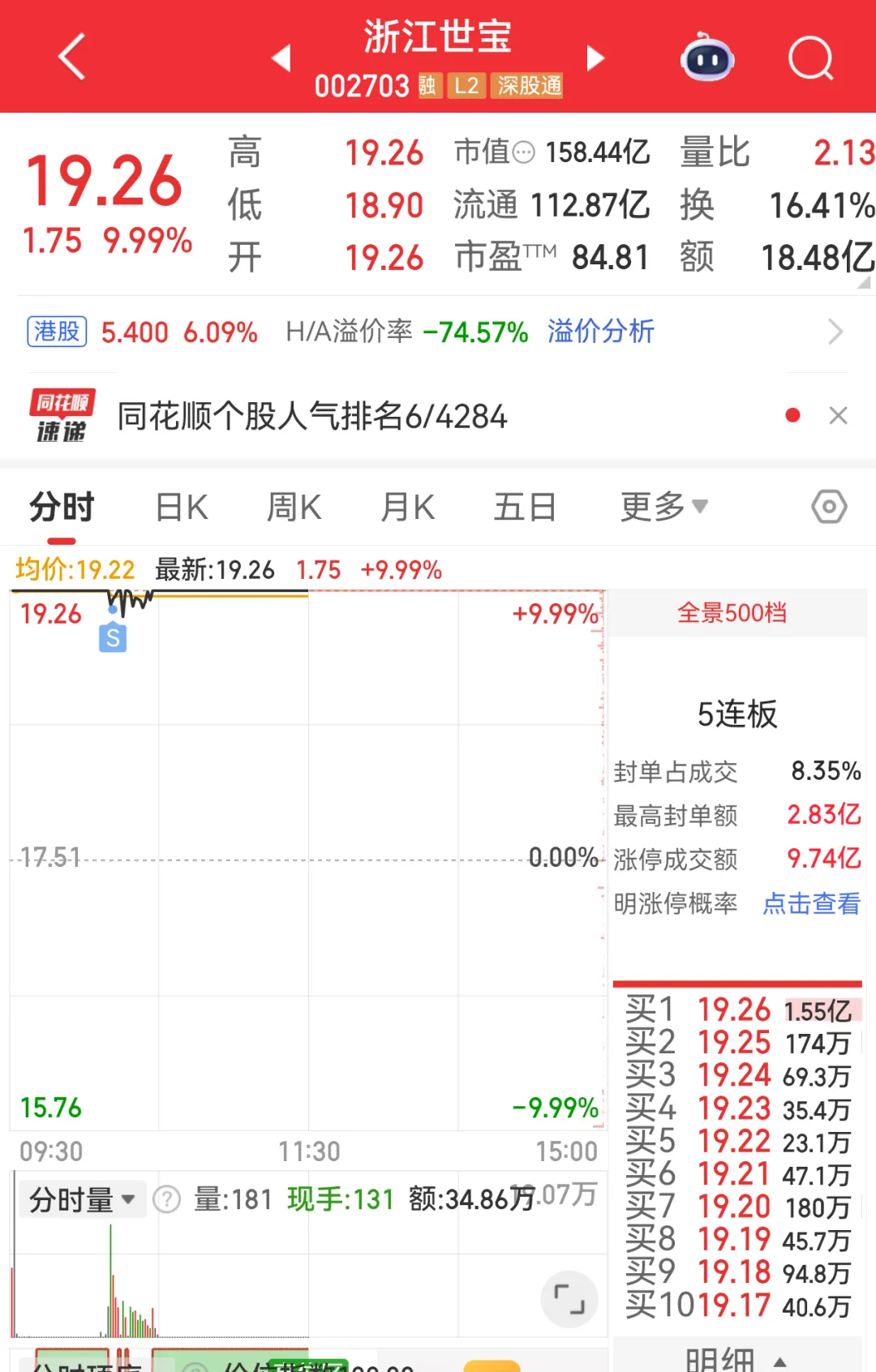The width and height of the screenshot is (876, 1372).
Task: Switch to the 五日 tab
Action: 525,505
